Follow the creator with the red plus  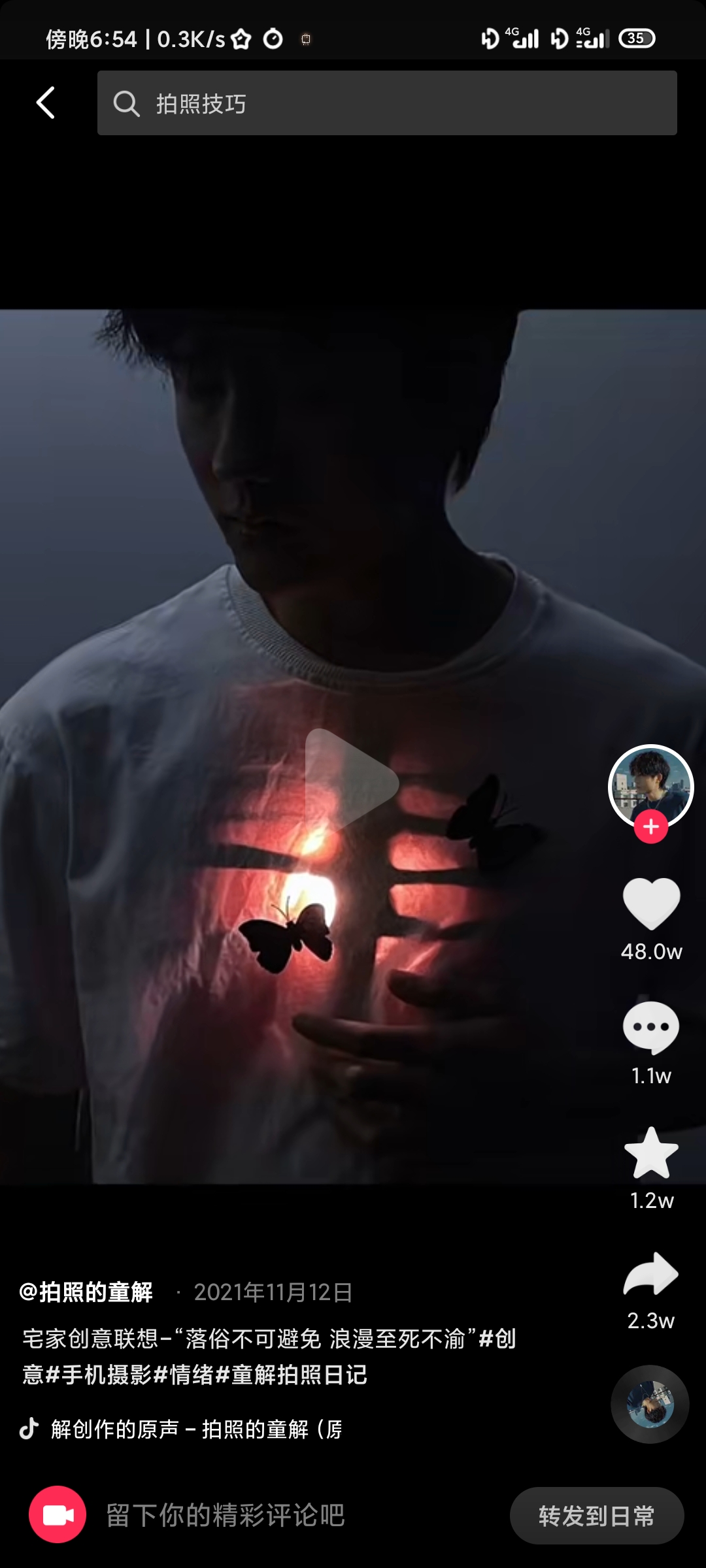click(x=650, y=827)
